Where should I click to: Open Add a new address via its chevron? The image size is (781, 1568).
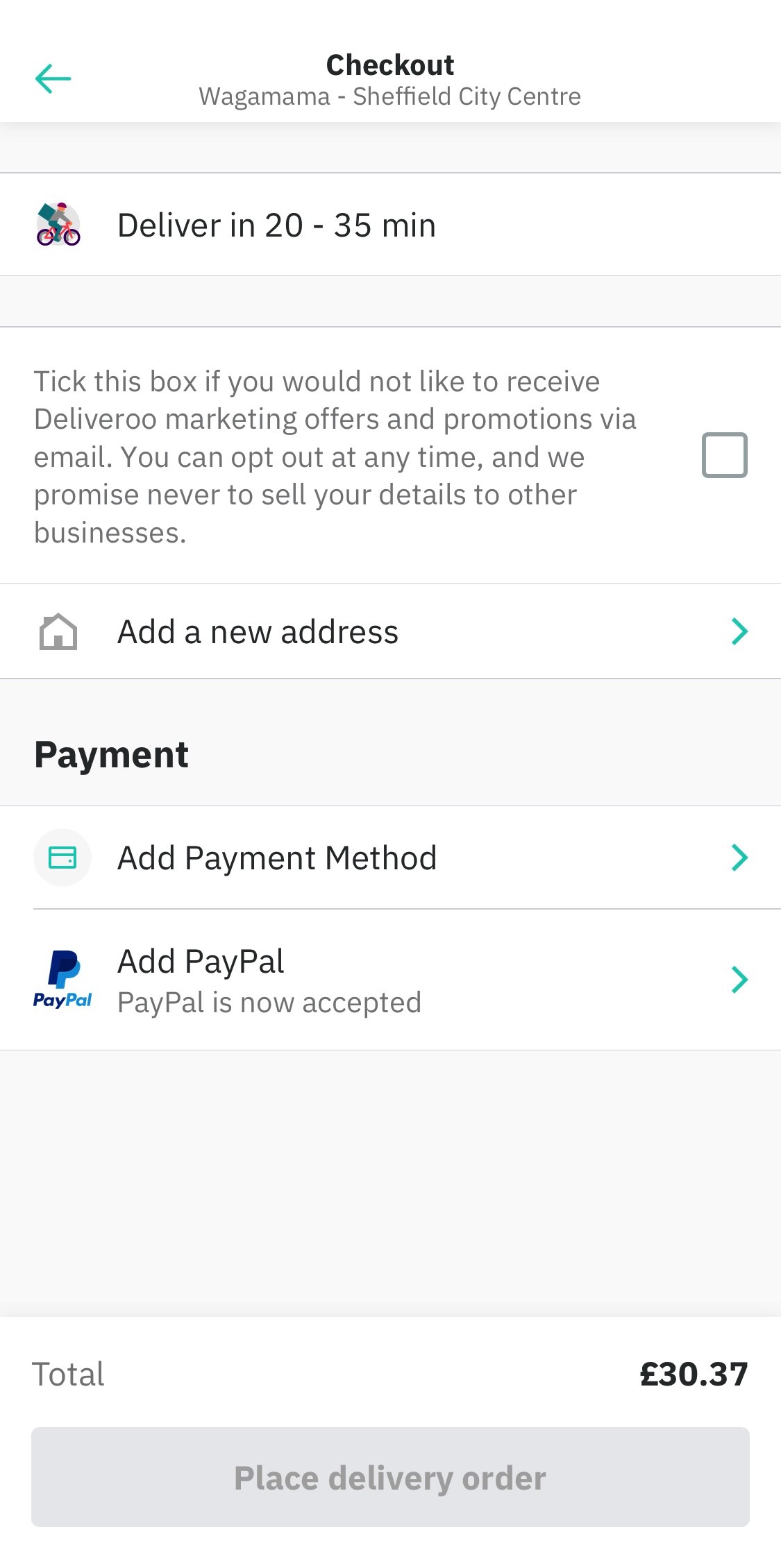739,631
